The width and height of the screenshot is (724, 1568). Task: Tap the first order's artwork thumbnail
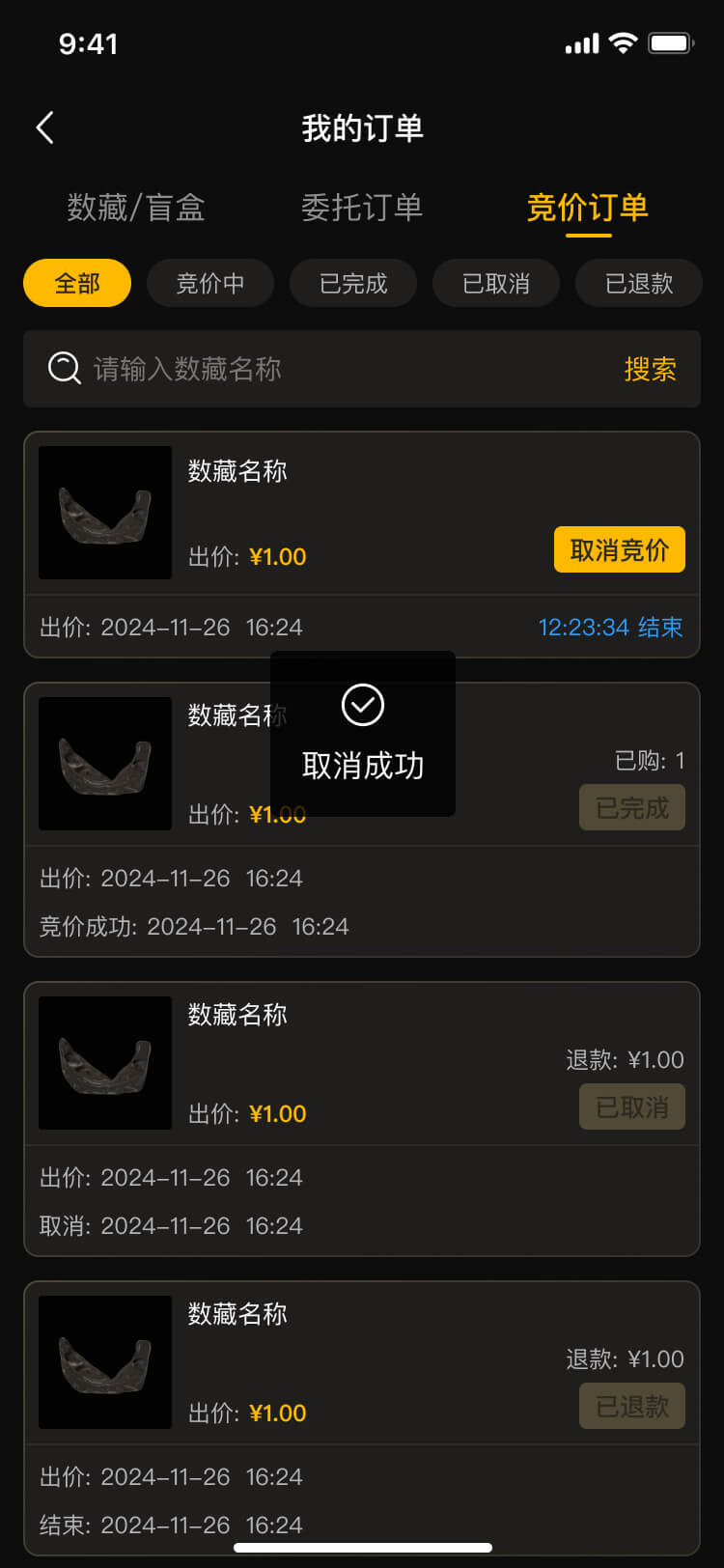coord(104,513)
